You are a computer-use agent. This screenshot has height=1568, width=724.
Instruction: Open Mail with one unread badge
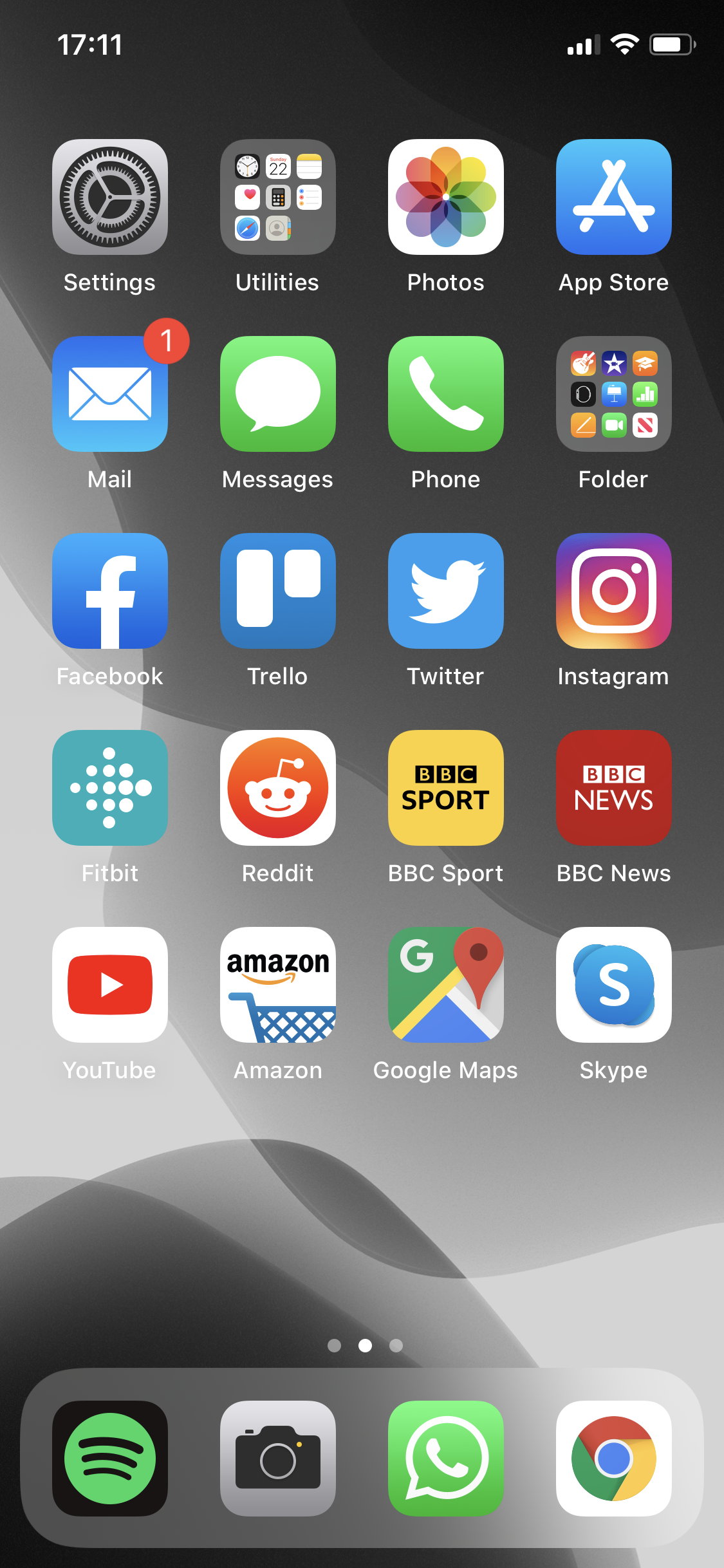110,394
